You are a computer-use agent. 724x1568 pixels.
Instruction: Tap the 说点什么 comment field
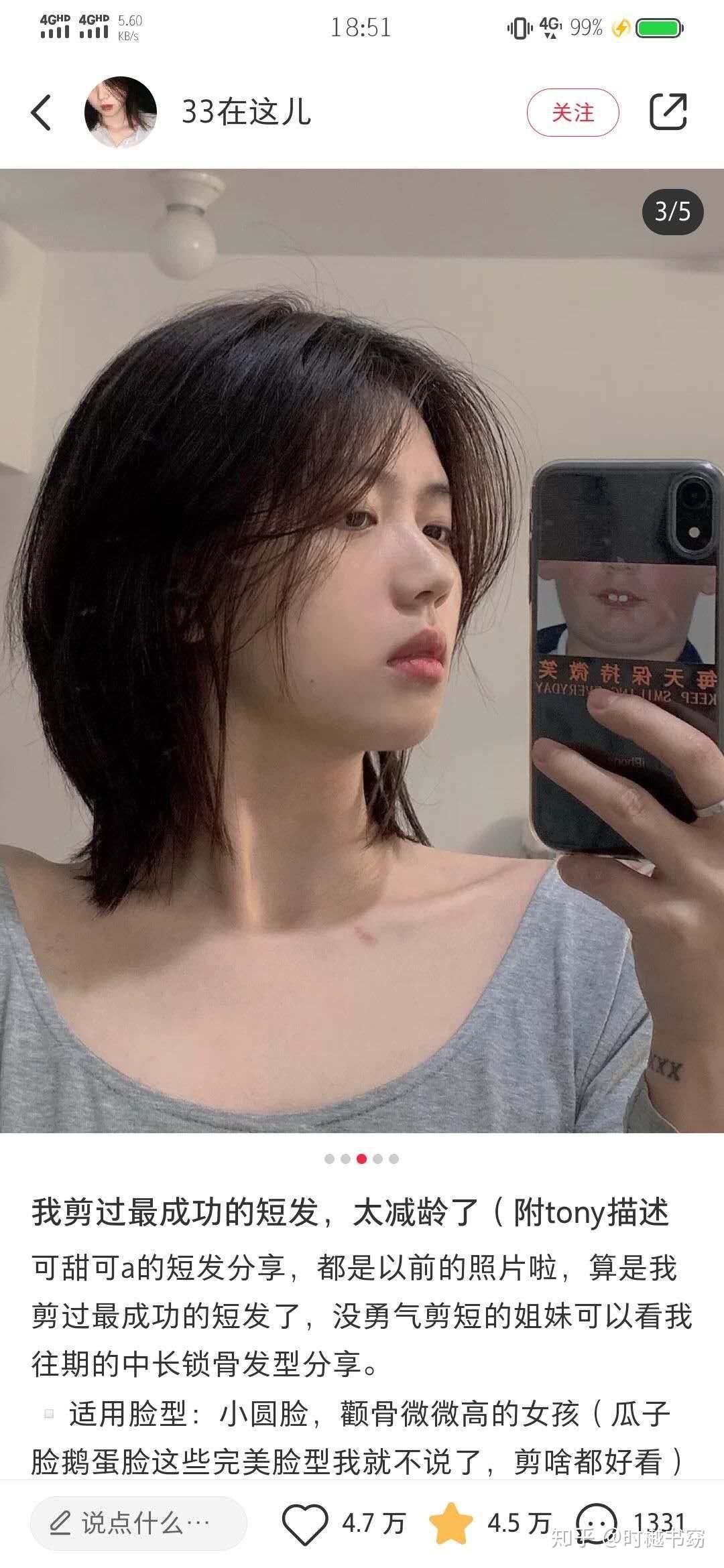click(139, 1523)
